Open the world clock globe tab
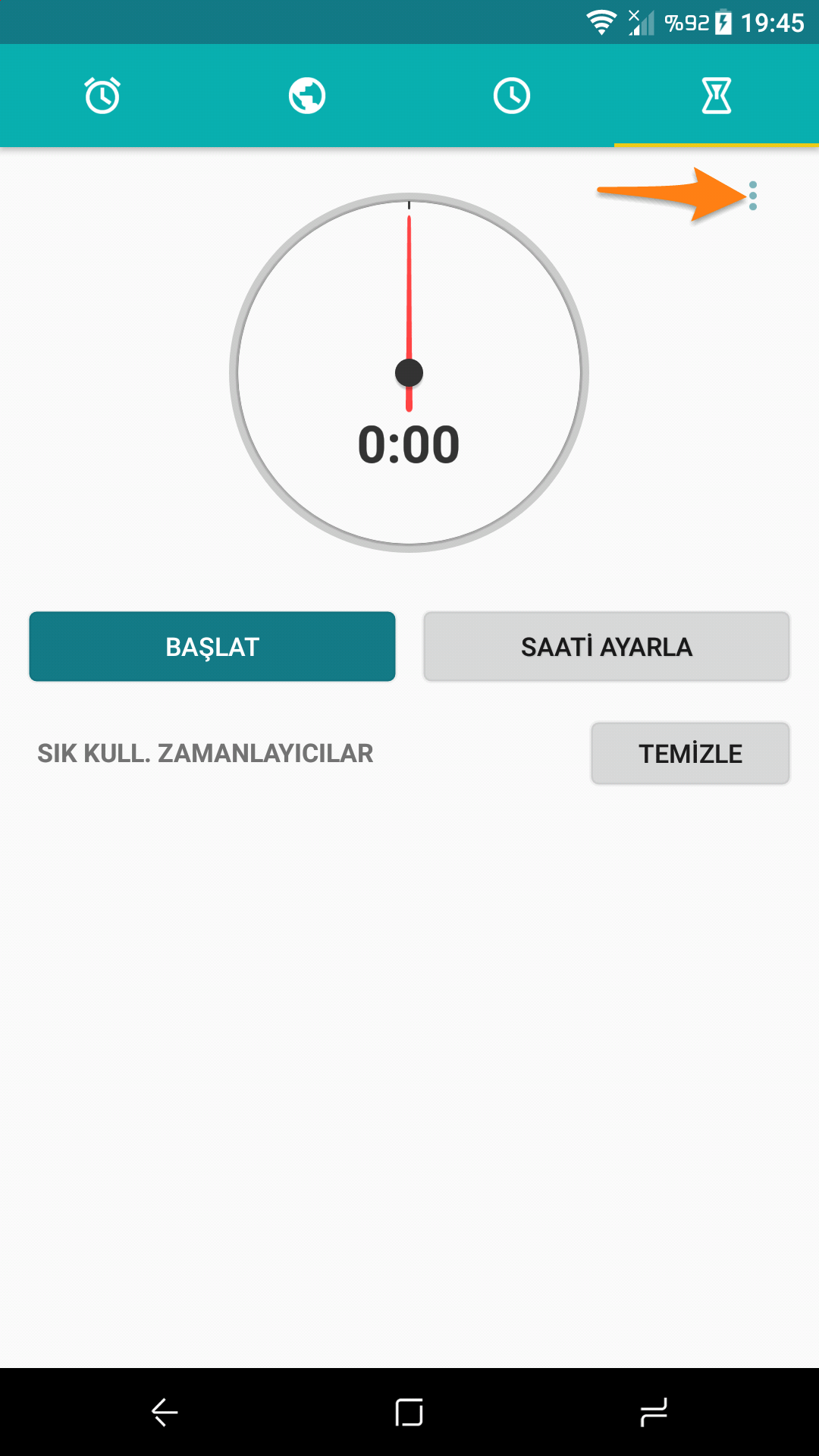 coord(307,96)
